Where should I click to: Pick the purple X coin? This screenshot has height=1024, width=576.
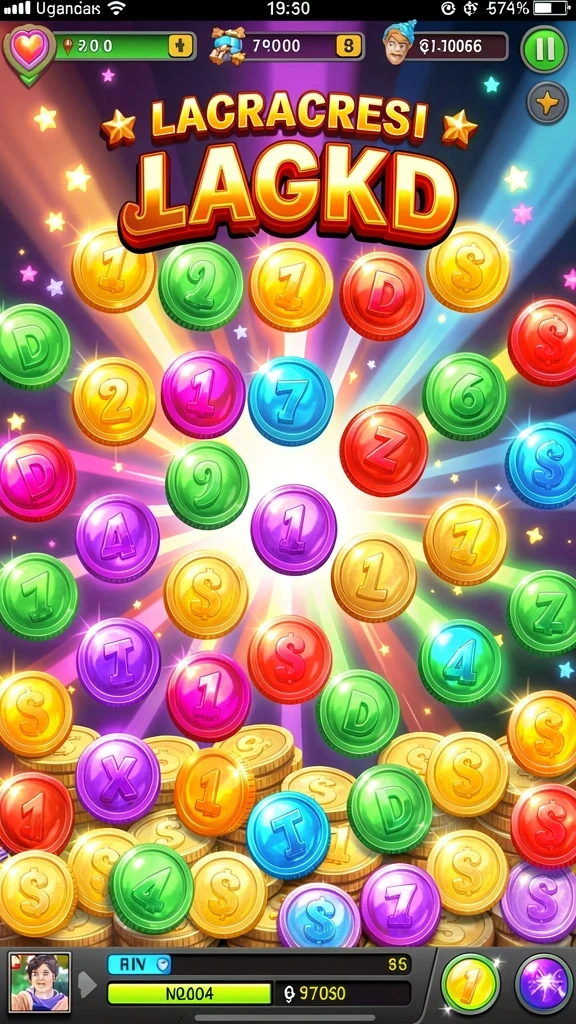tap(118, 777)
